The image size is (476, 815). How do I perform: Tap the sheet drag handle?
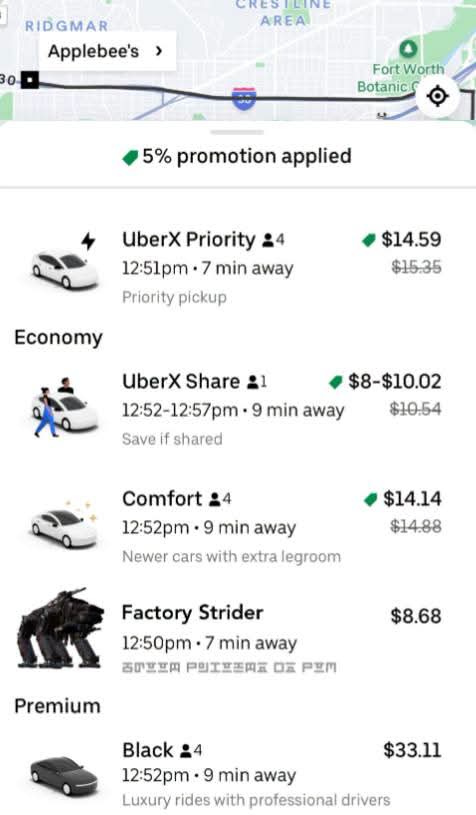click(x=238, y=132)
